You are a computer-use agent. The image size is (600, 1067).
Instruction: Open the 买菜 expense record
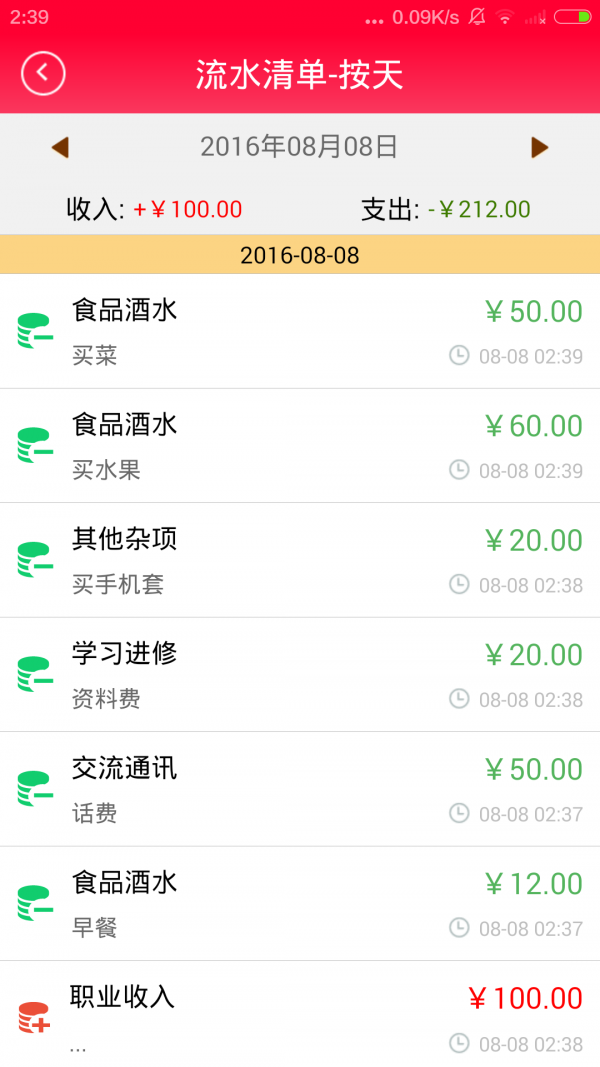300,331
